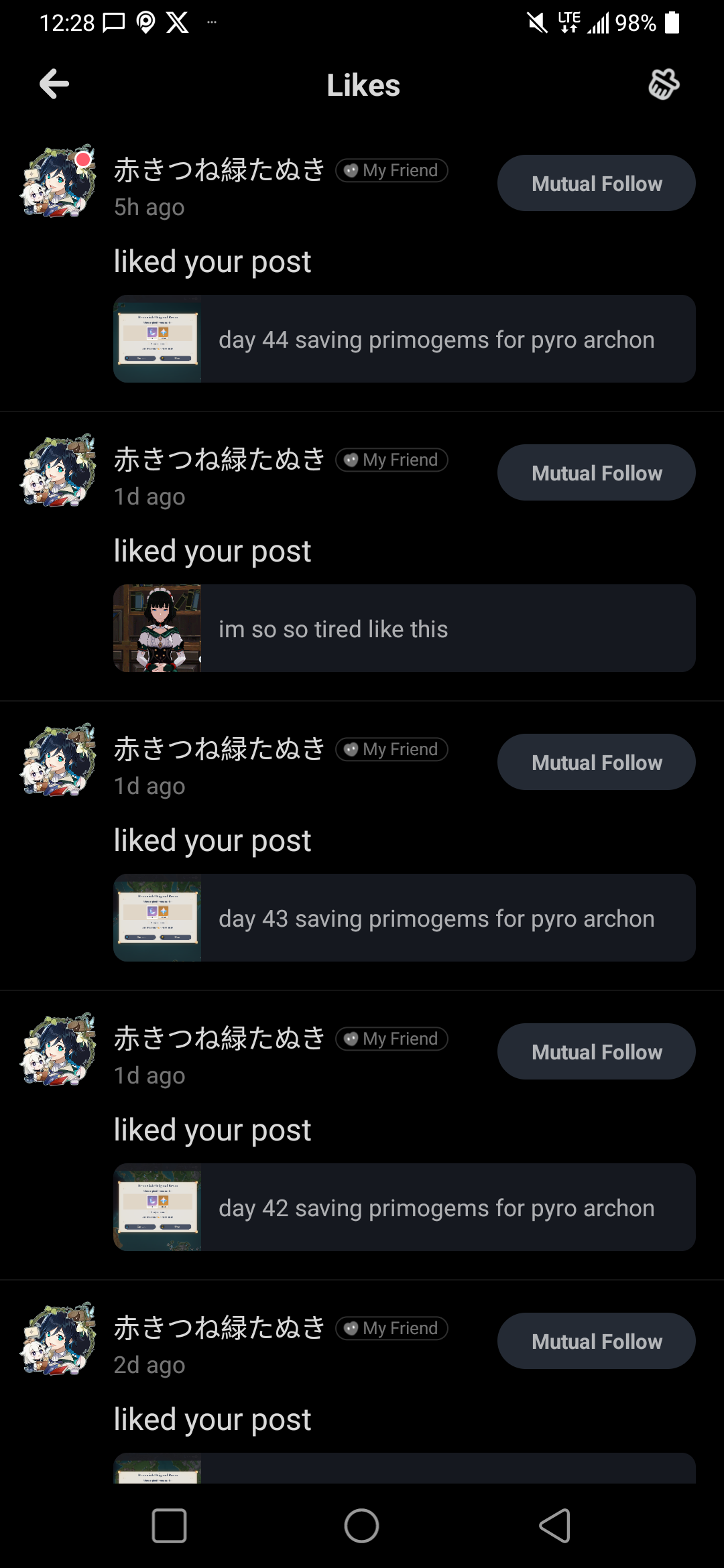Tap the maid character thumbnail image

pos(159,629)
